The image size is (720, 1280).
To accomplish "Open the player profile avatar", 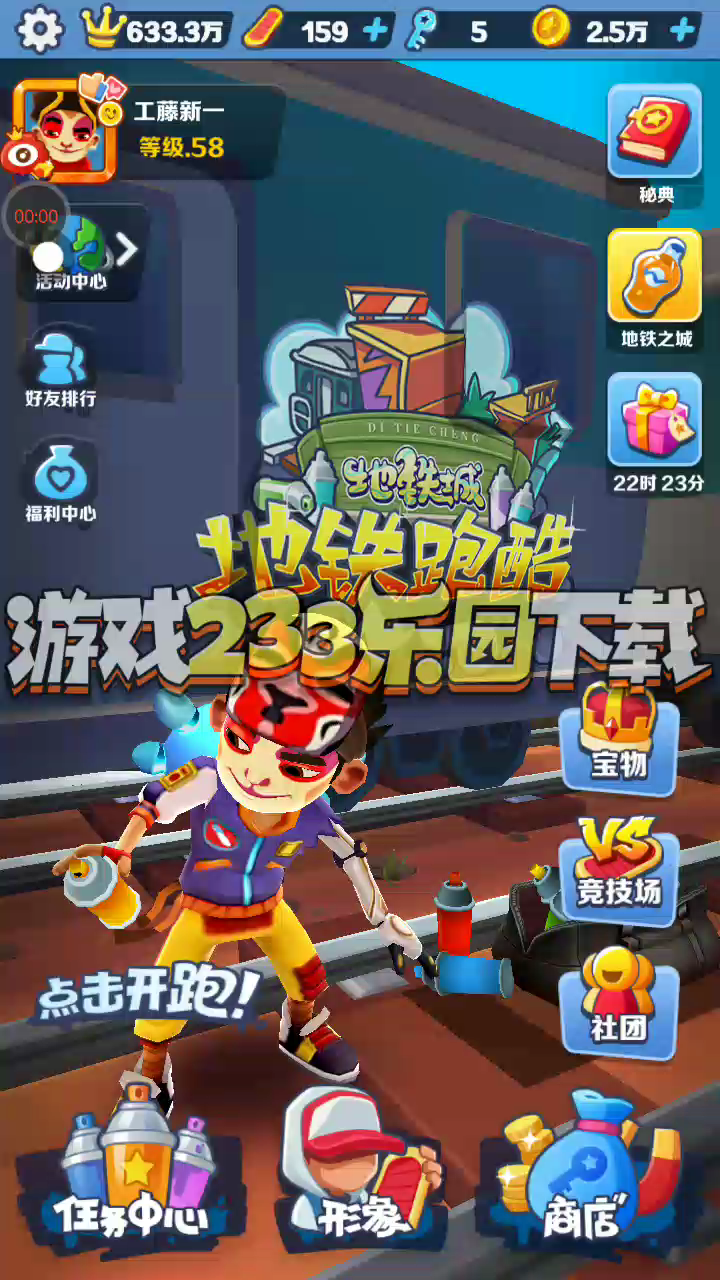I will [64, 132].
